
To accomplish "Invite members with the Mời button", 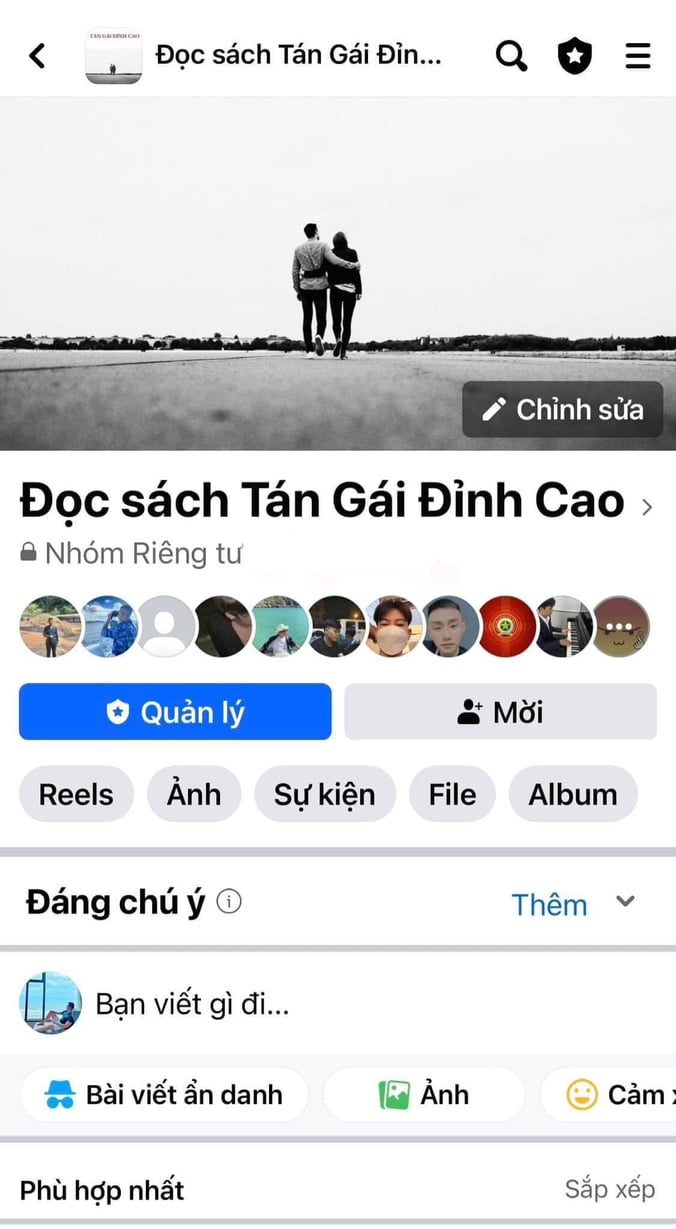I will tap(500, 712).
